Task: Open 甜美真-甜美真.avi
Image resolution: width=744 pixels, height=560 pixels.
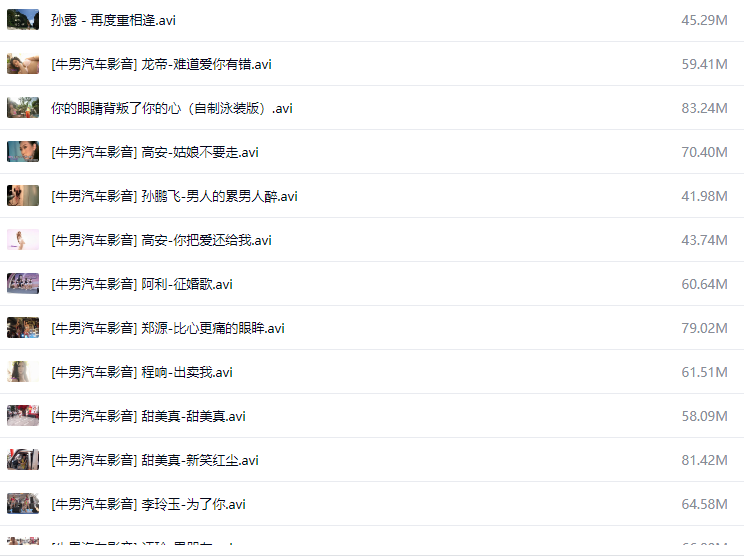Action: [x=148, y=416]
